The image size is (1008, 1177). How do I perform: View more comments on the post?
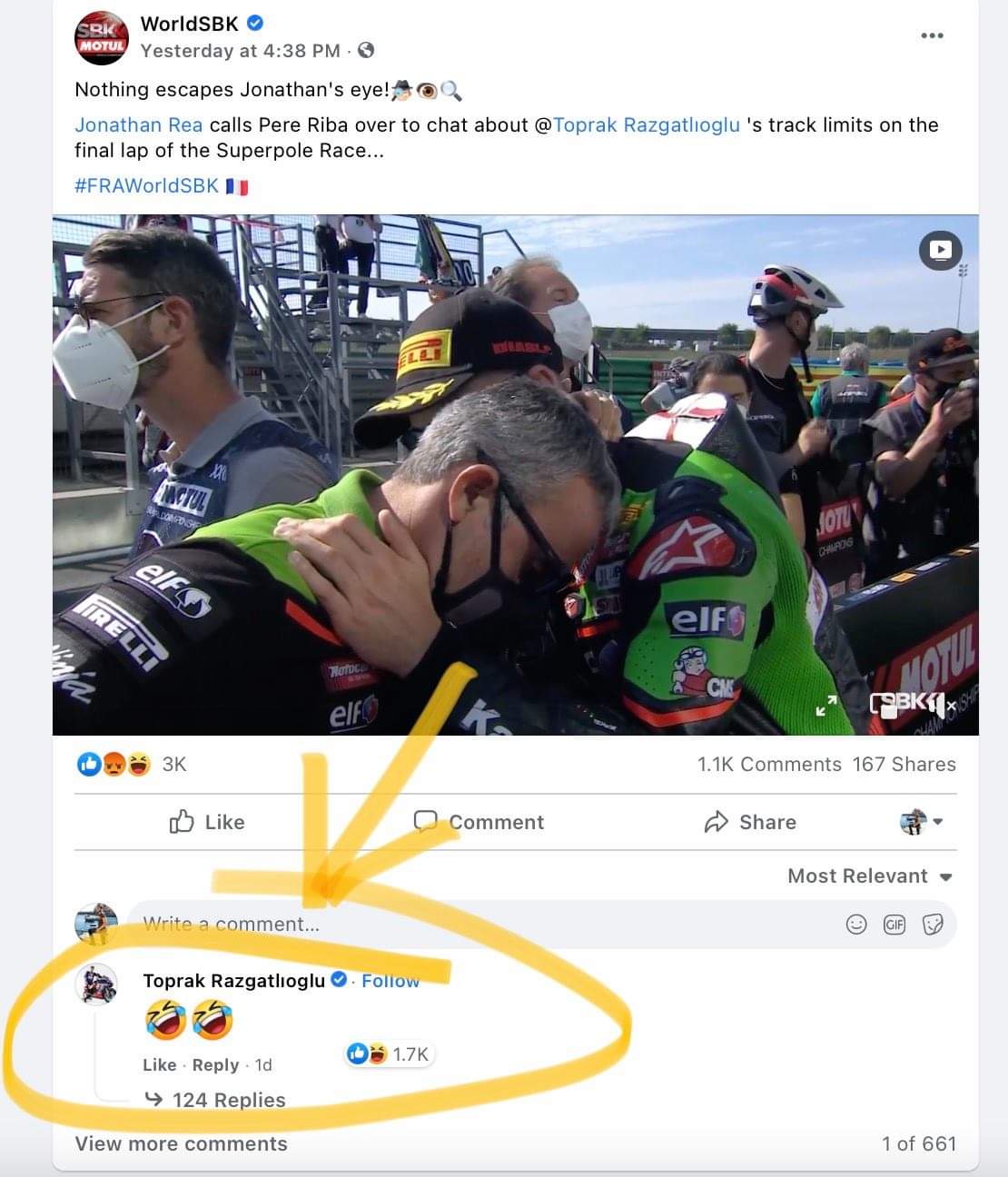[x=181, y=1144]
